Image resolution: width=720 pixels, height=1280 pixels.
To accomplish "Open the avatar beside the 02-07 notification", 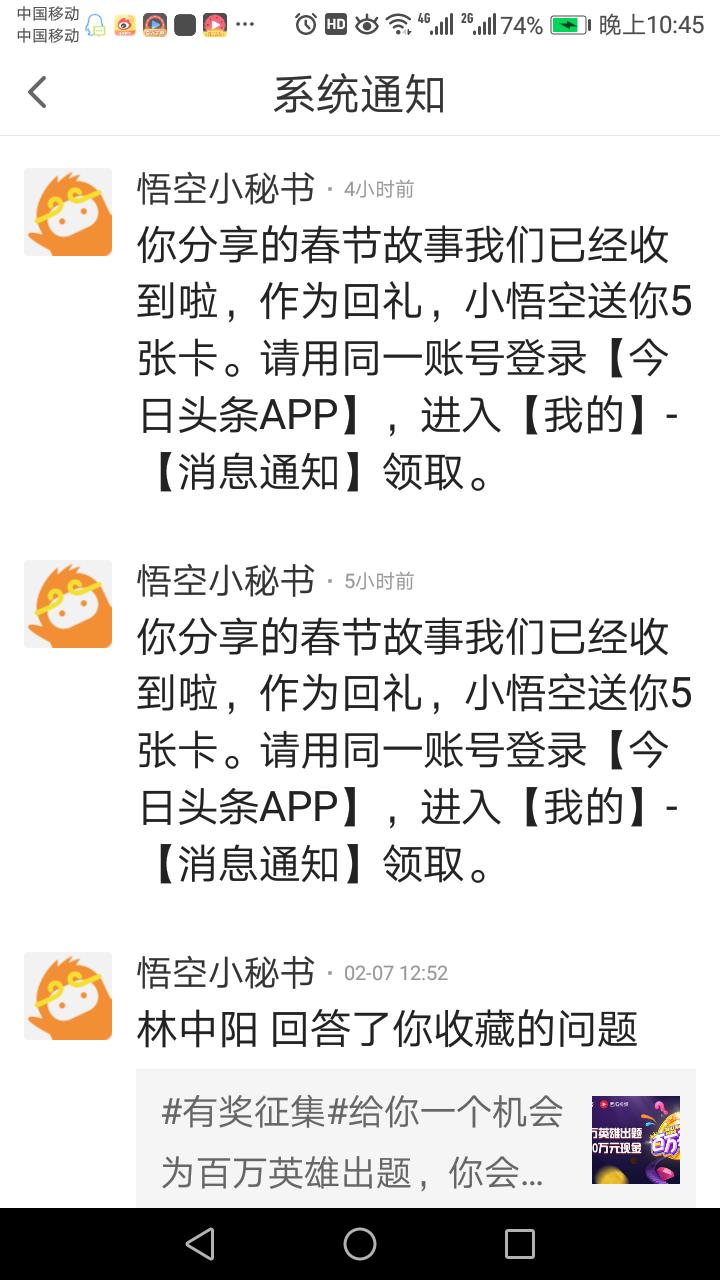I will [67, 995].
